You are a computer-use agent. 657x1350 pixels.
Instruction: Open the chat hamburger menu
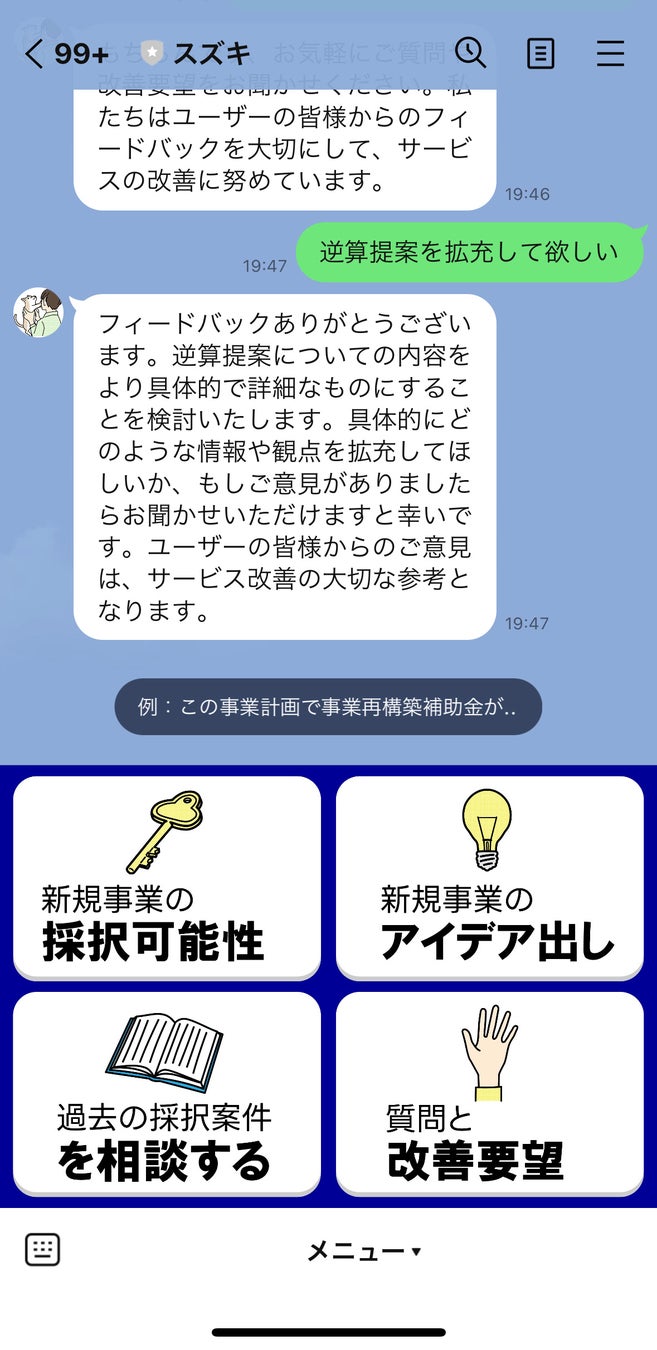610,54
